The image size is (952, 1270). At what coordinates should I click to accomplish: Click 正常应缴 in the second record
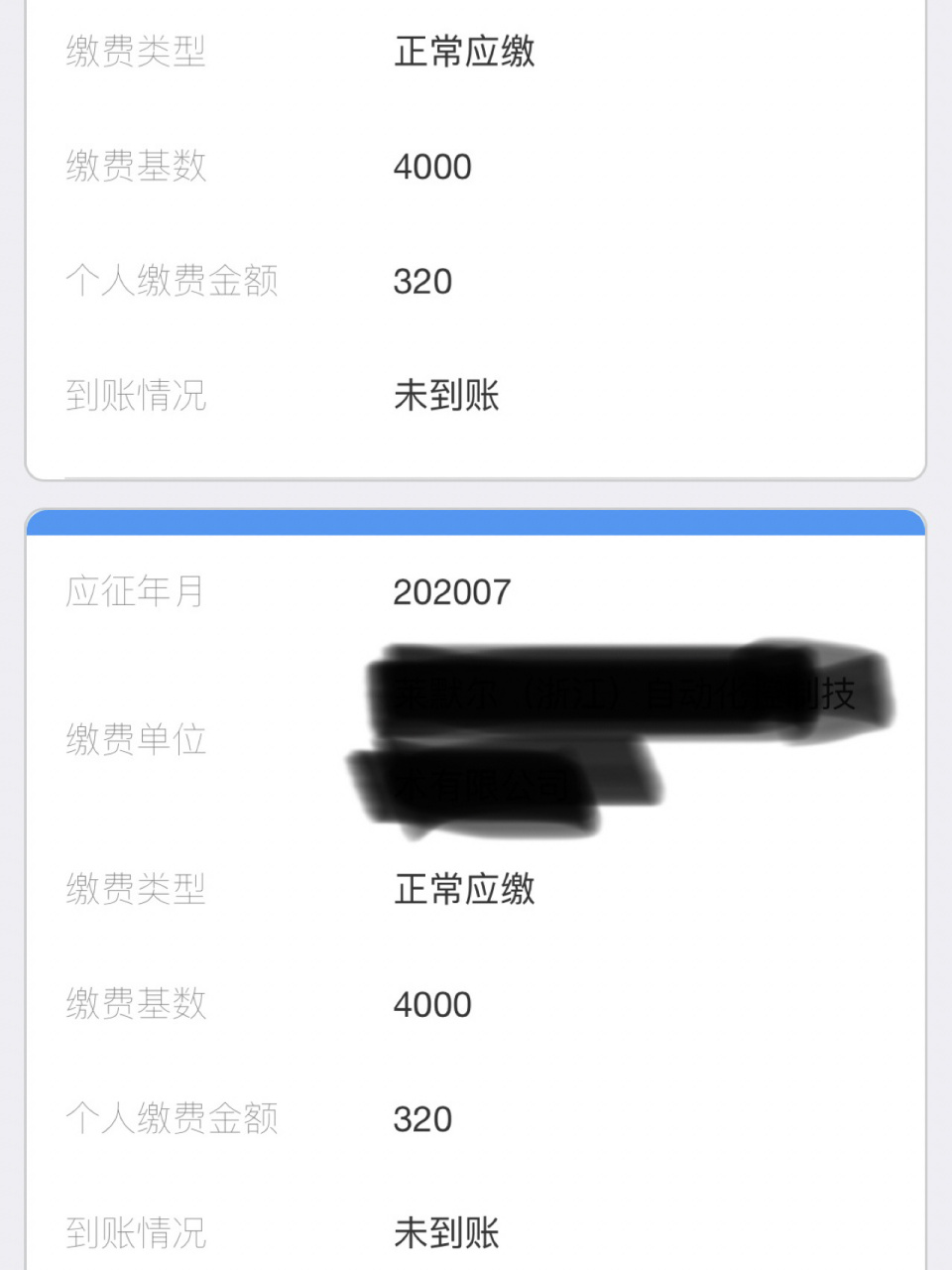point(464,891)
